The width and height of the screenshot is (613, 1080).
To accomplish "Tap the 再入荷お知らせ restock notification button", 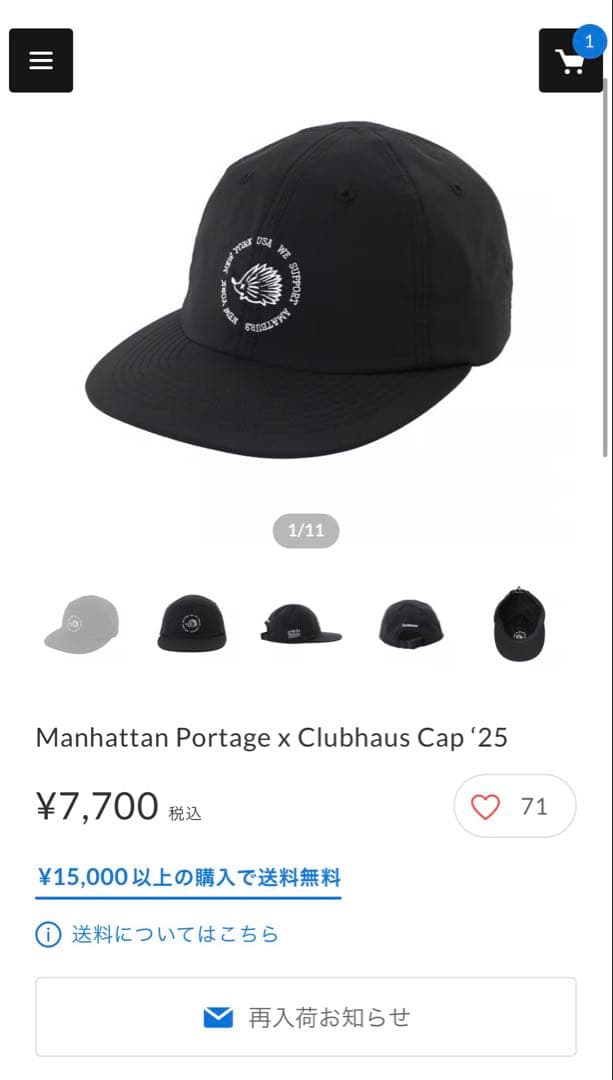I will click(306, 1017).
